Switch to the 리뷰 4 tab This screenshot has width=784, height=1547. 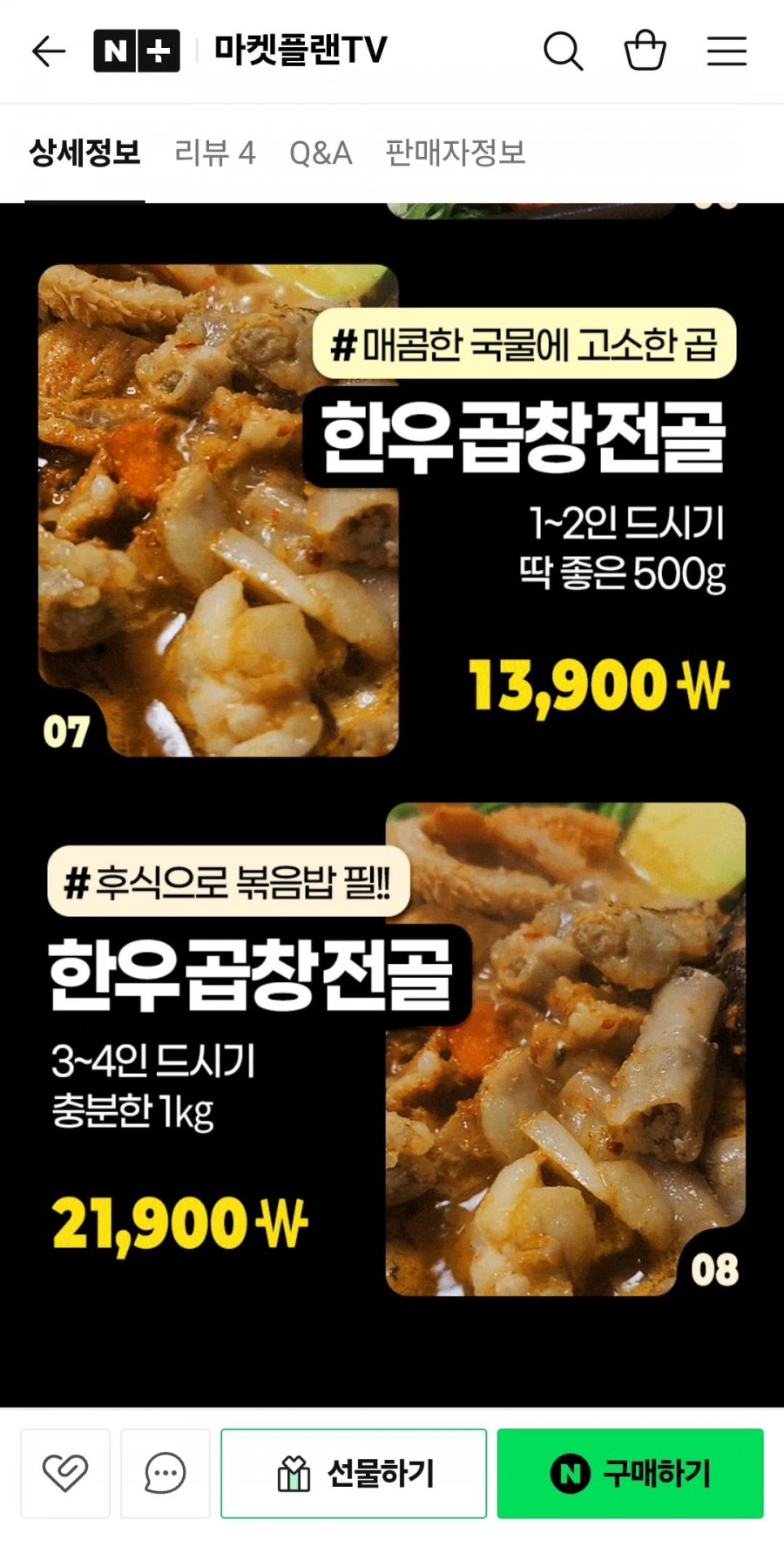click(x=214, y=153)
